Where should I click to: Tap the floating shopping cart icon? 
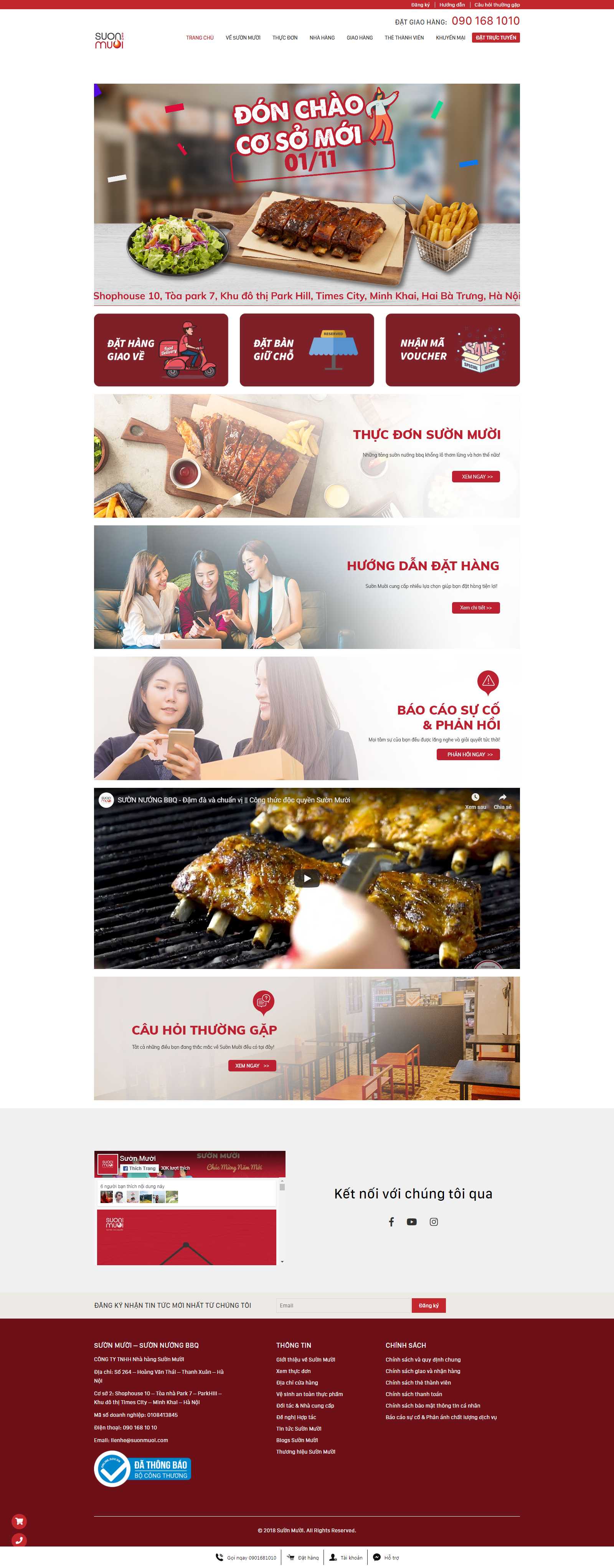point(20,1521)
